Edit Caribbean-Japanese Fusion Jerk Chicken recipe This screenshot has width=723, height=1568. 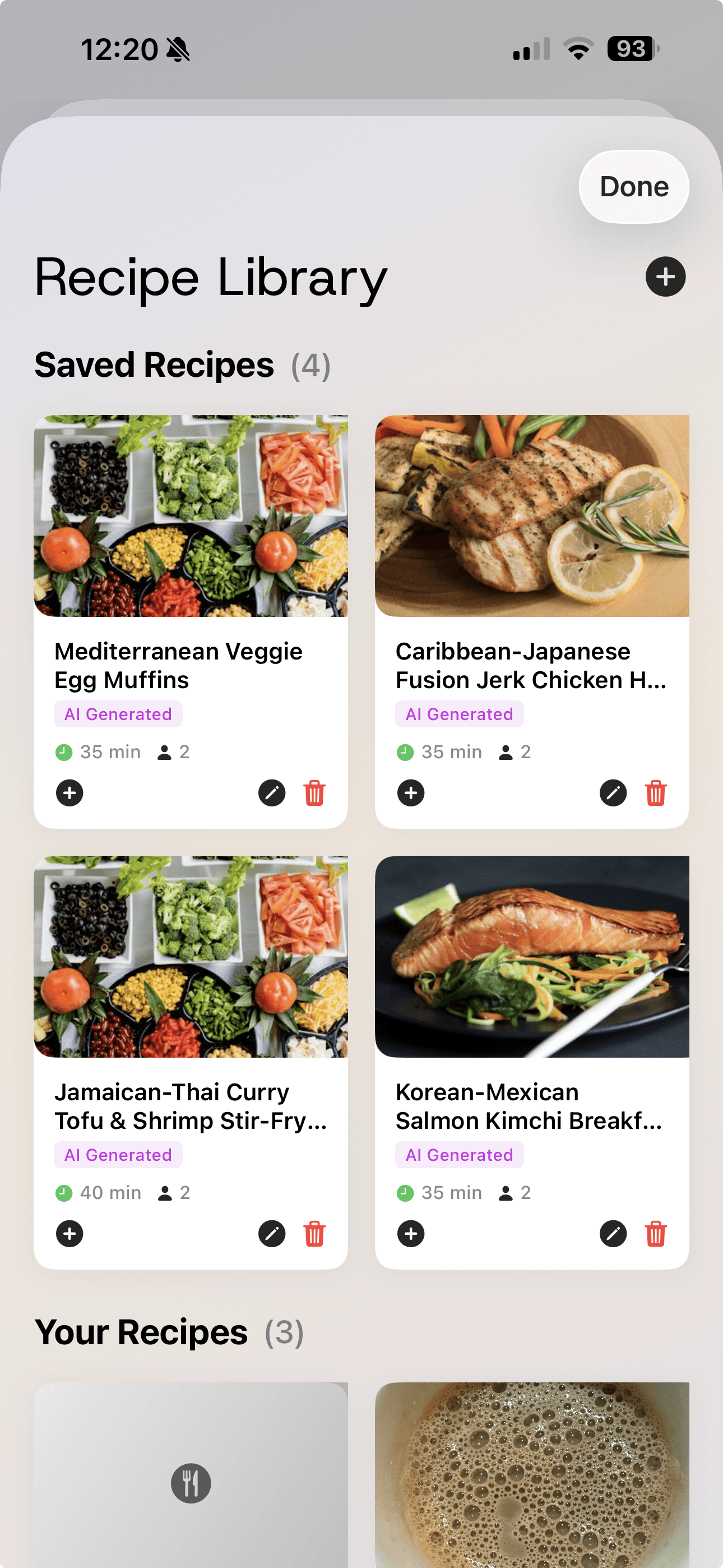[x=613, y=792]
